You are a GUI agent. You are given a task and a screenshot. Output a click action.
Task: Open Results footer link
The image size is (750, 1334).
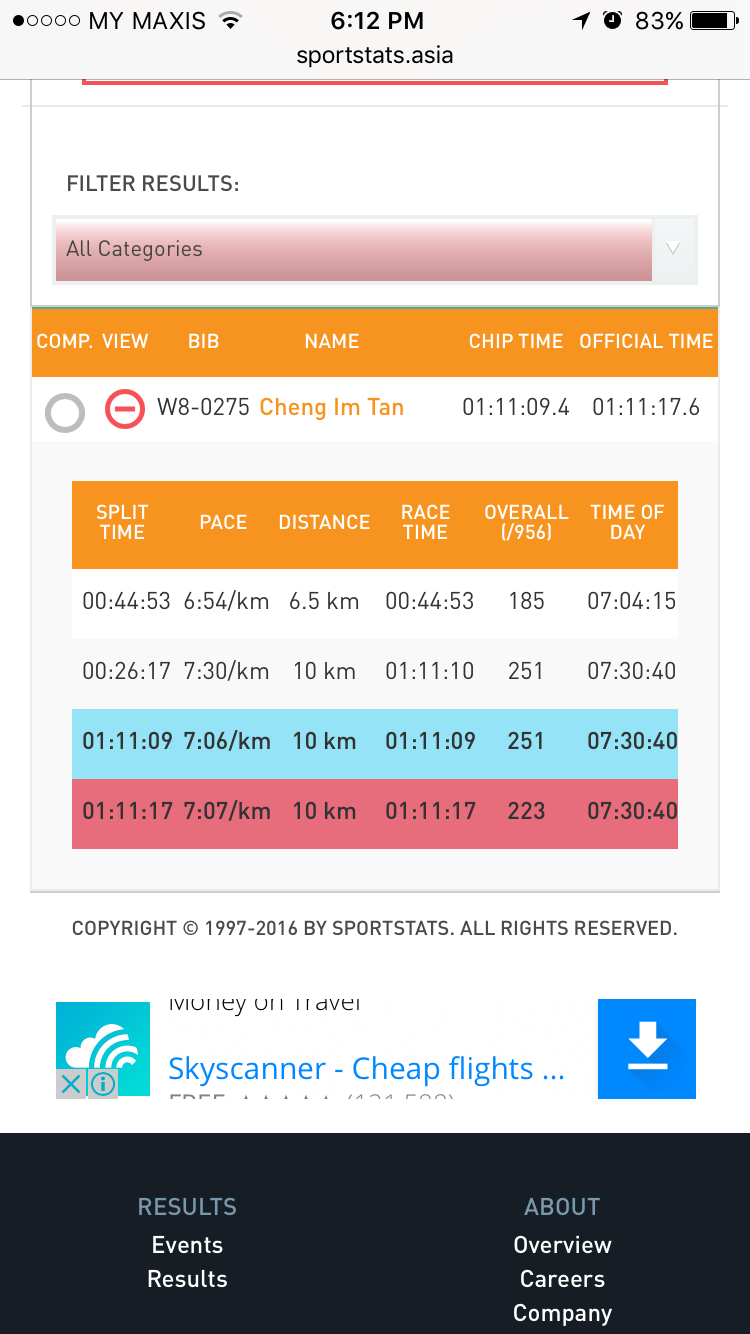pyautogui.click(x=187, y=1279)
